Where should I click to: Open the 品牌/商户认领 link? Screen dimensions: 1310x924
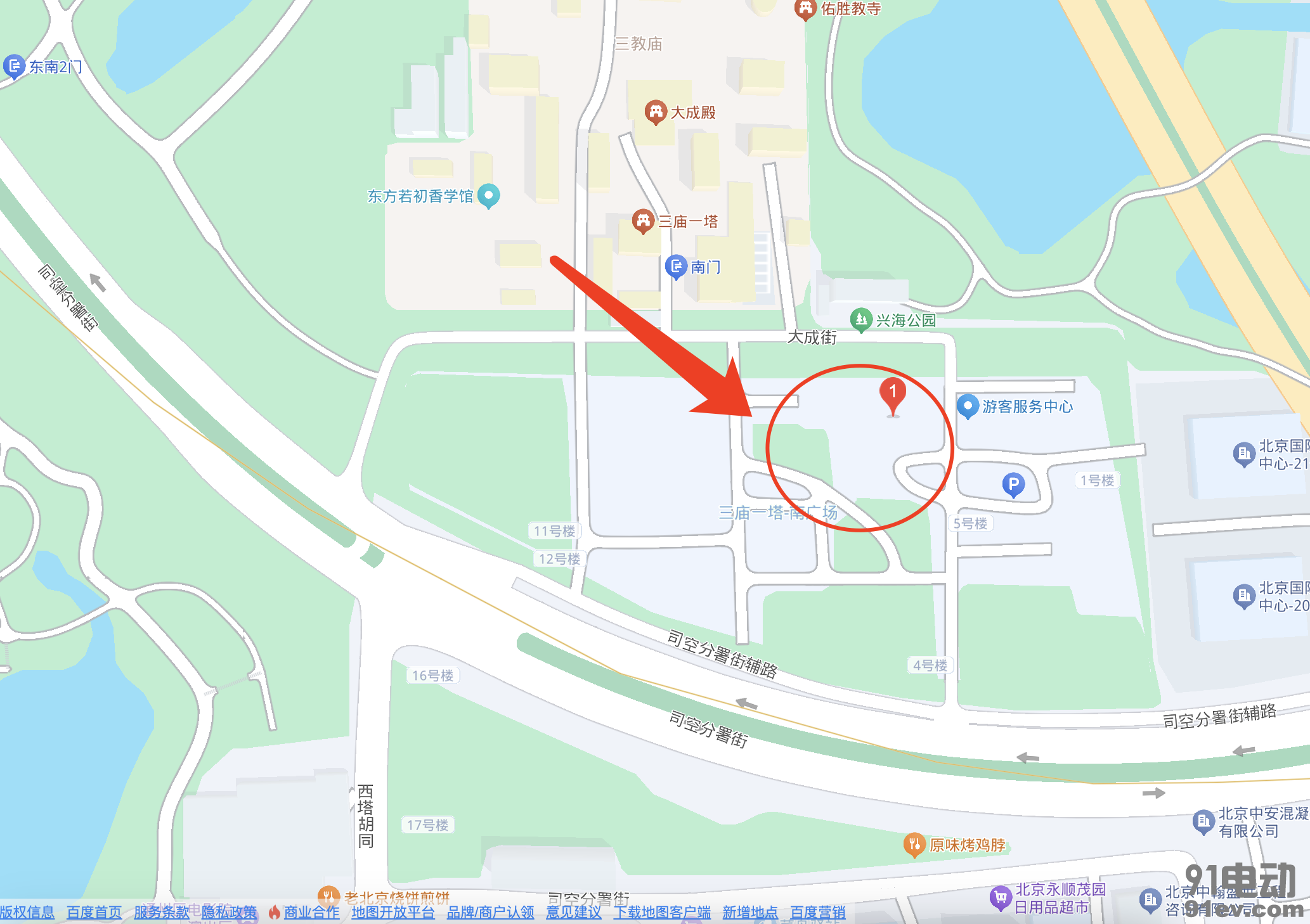490,913
